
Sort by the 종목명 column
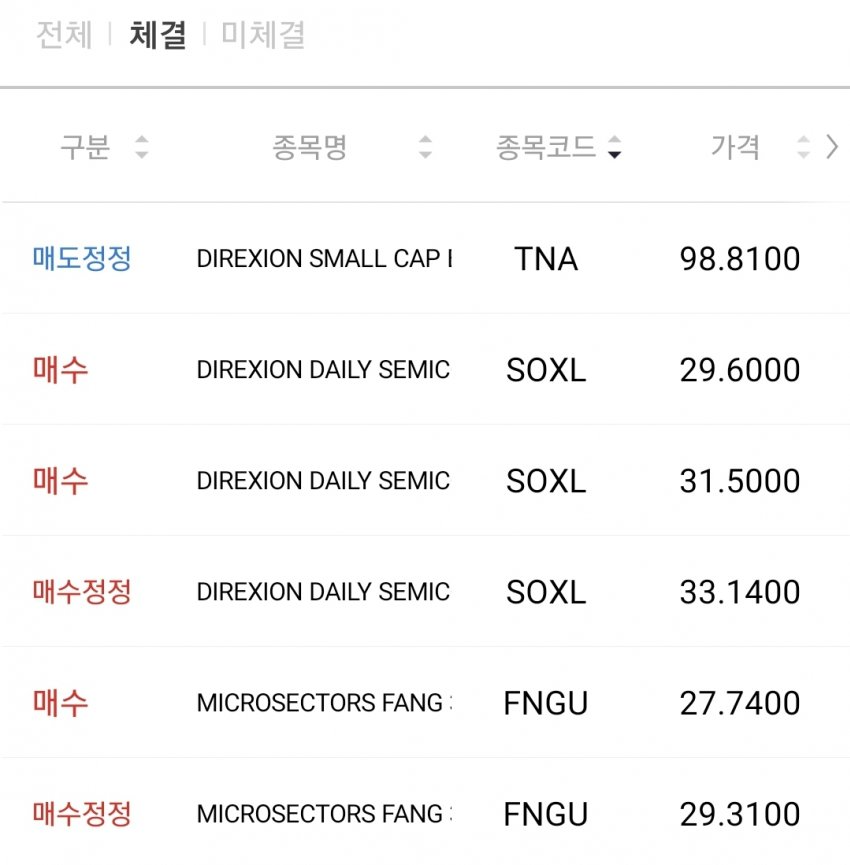click(x=352, y=147)
